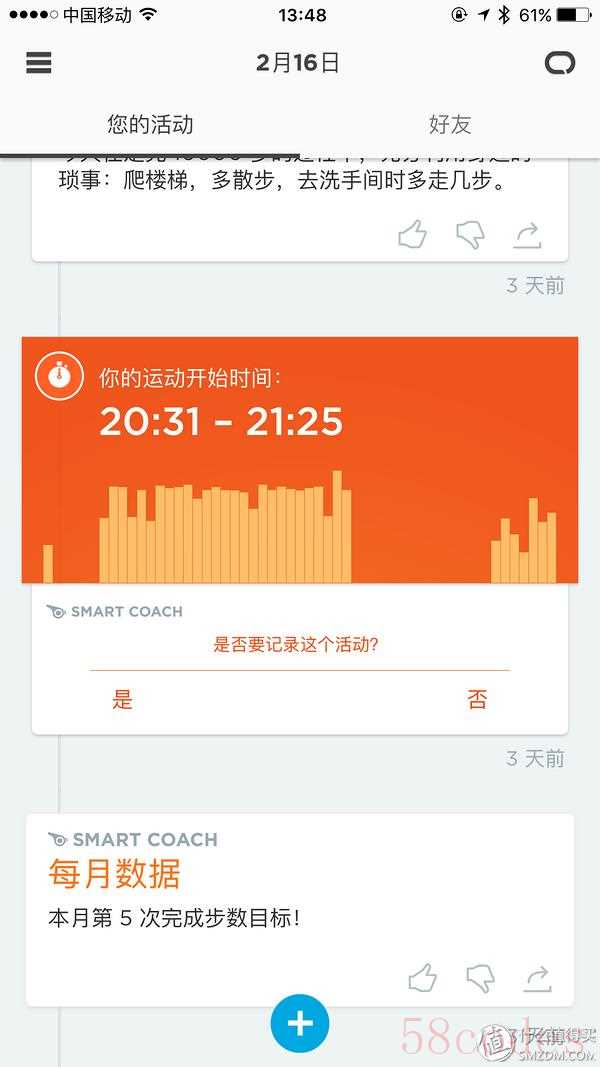The width and height of the screenshot is (600, 1067).
Task: Select the 您的活动 tab
Action: [150, 125]
